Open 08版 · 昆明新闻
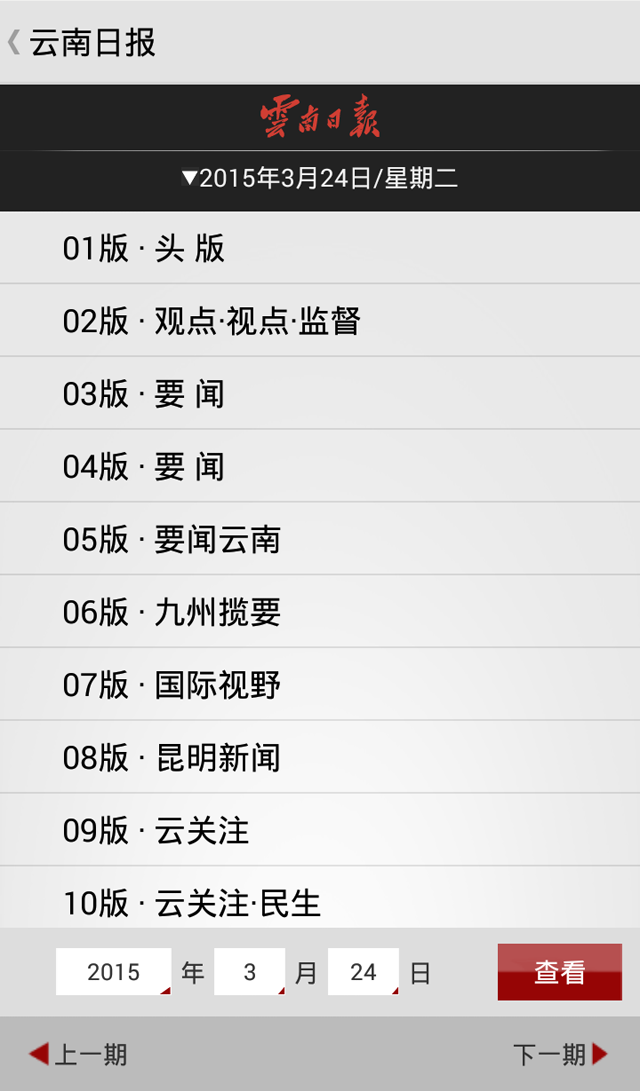The width and height of the screenshot is (640, 1091). [320, 758]
